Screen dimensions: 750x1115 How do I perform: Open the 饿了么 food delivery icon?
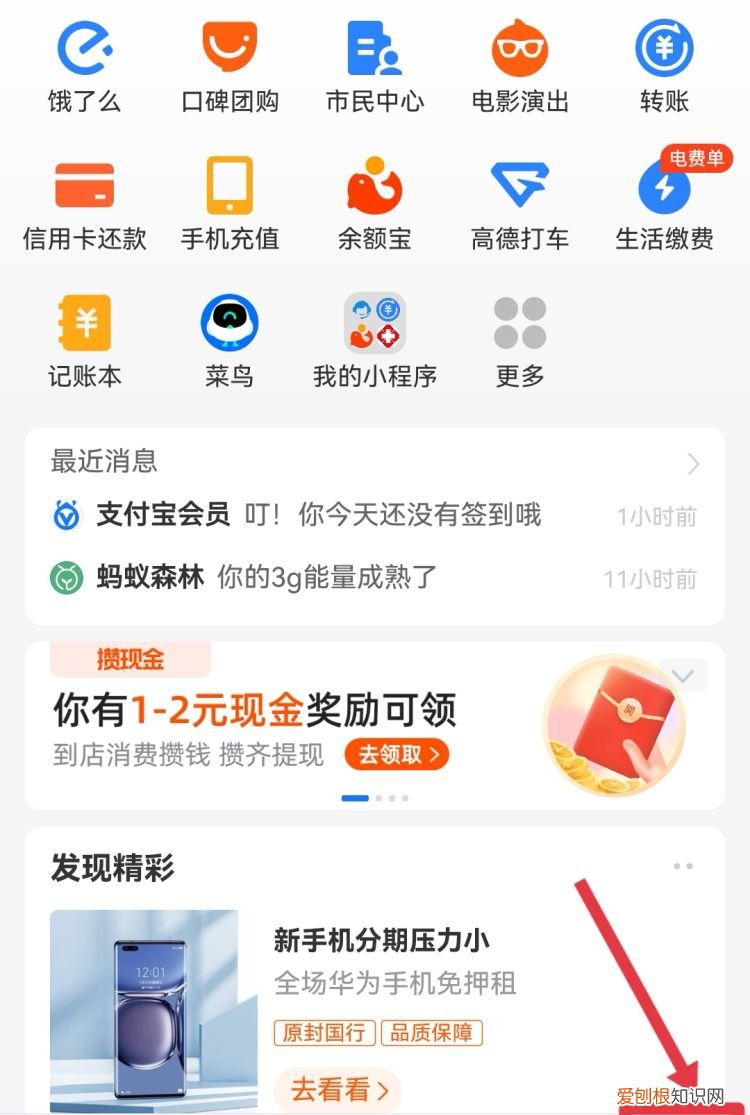(86, 60)
